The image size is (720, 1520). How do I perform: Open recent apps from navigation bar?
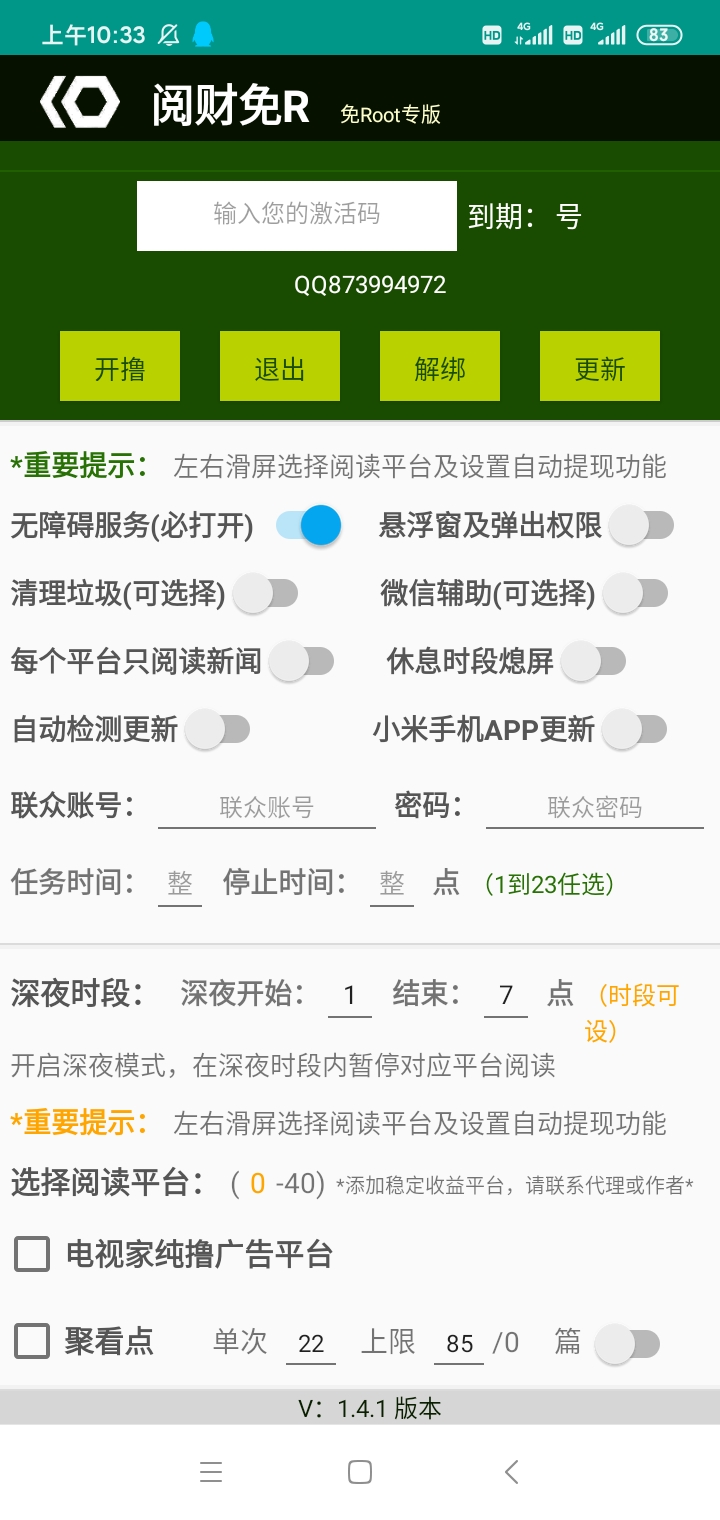[211, 1471]
